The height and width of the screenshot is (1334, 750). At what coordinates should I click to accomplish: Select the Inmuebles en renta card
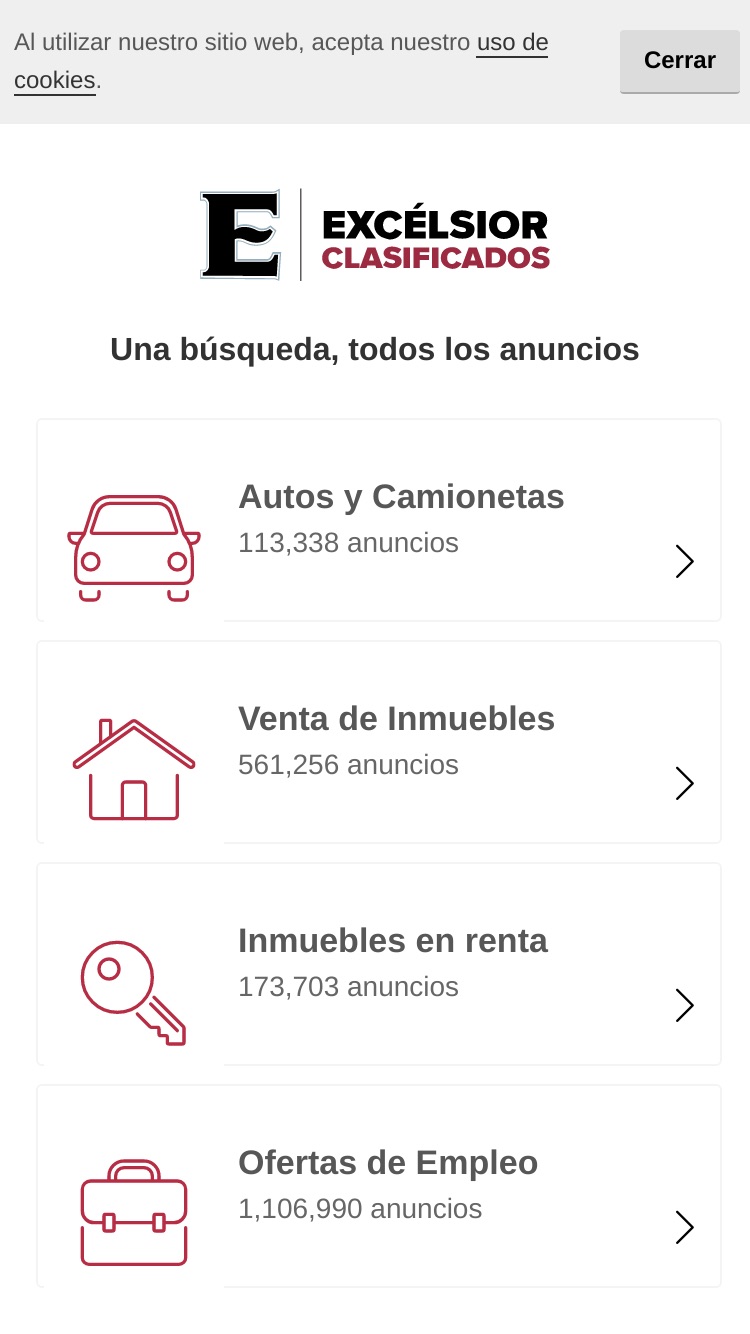pos(379,964)
